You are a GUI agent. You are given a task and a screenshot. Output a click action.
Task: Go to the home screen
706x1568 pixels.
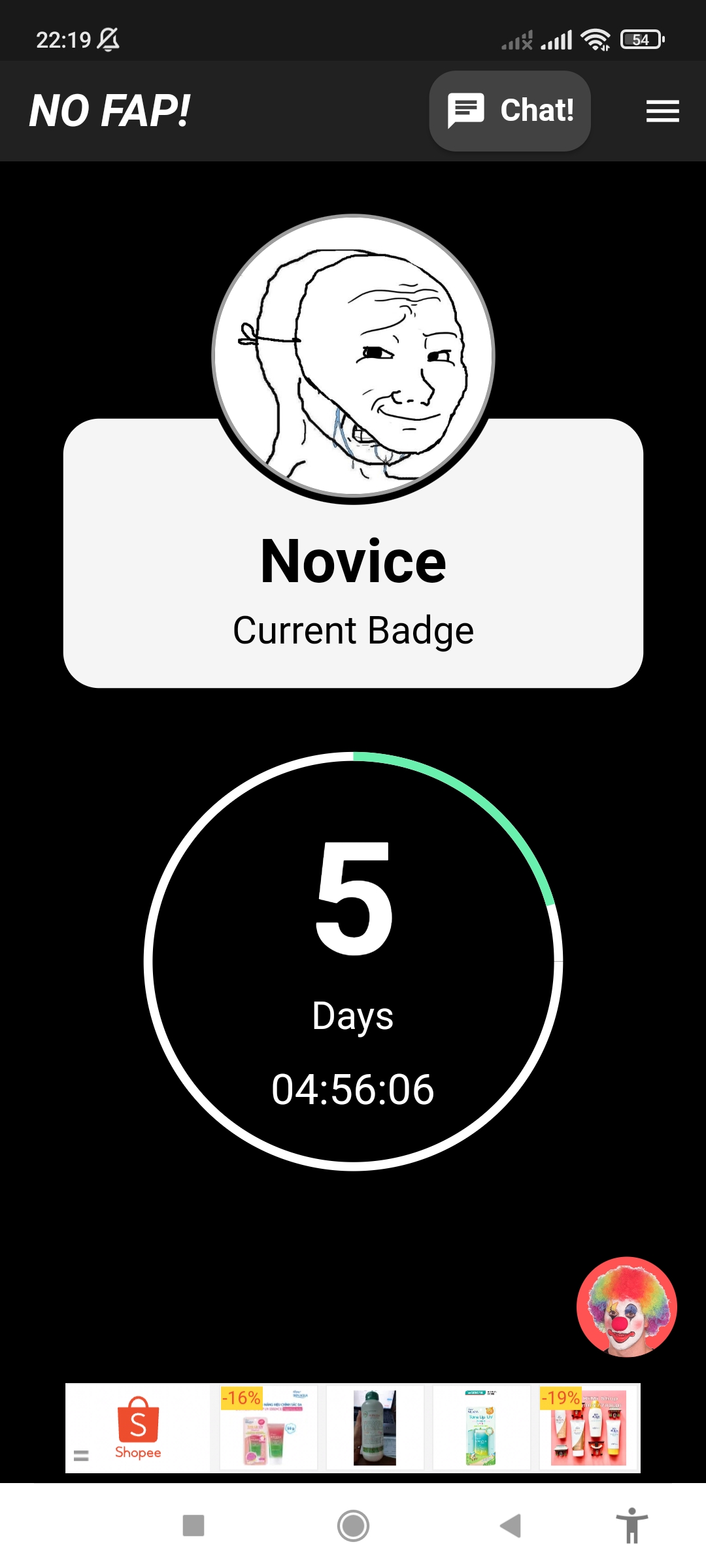[353, 1526]
